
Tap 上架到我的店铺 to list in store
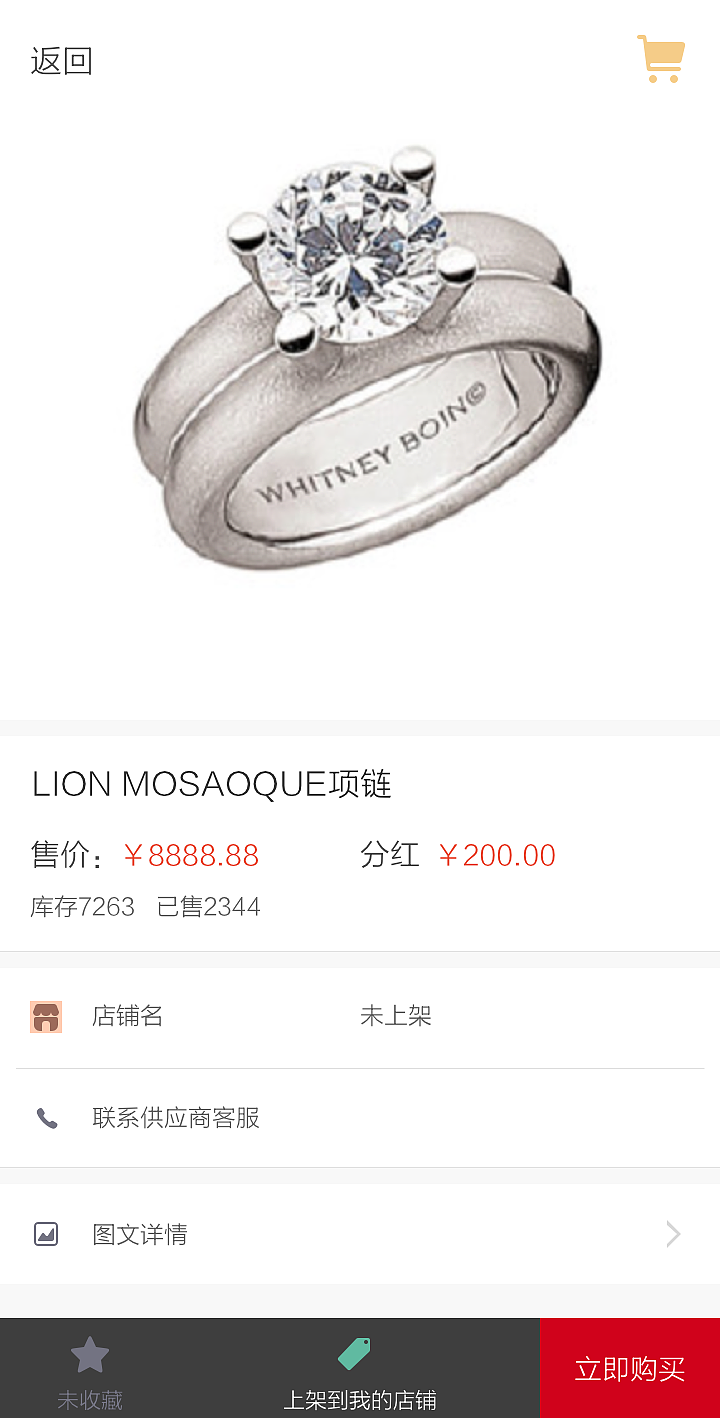pos(359,1370)
